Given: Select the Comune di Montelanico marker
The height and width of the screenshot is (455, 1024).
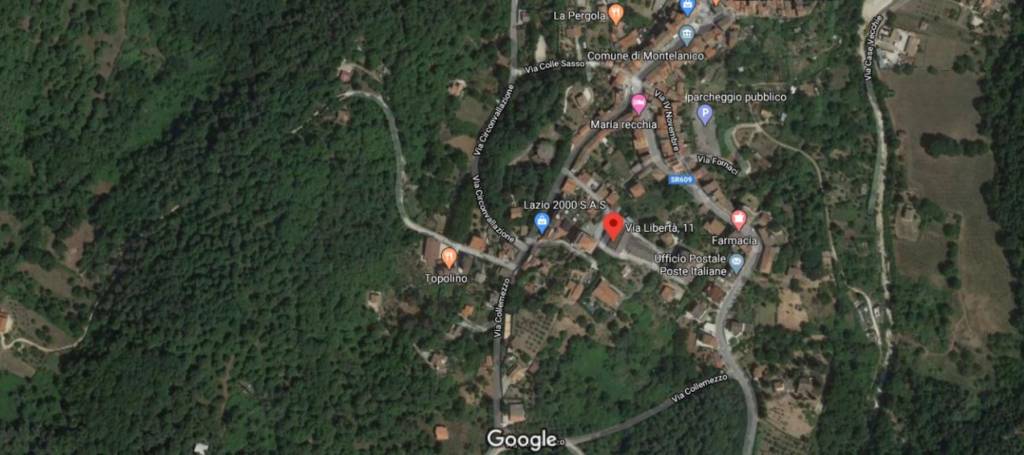Looking at the screenshot, I should click(685, 35).
